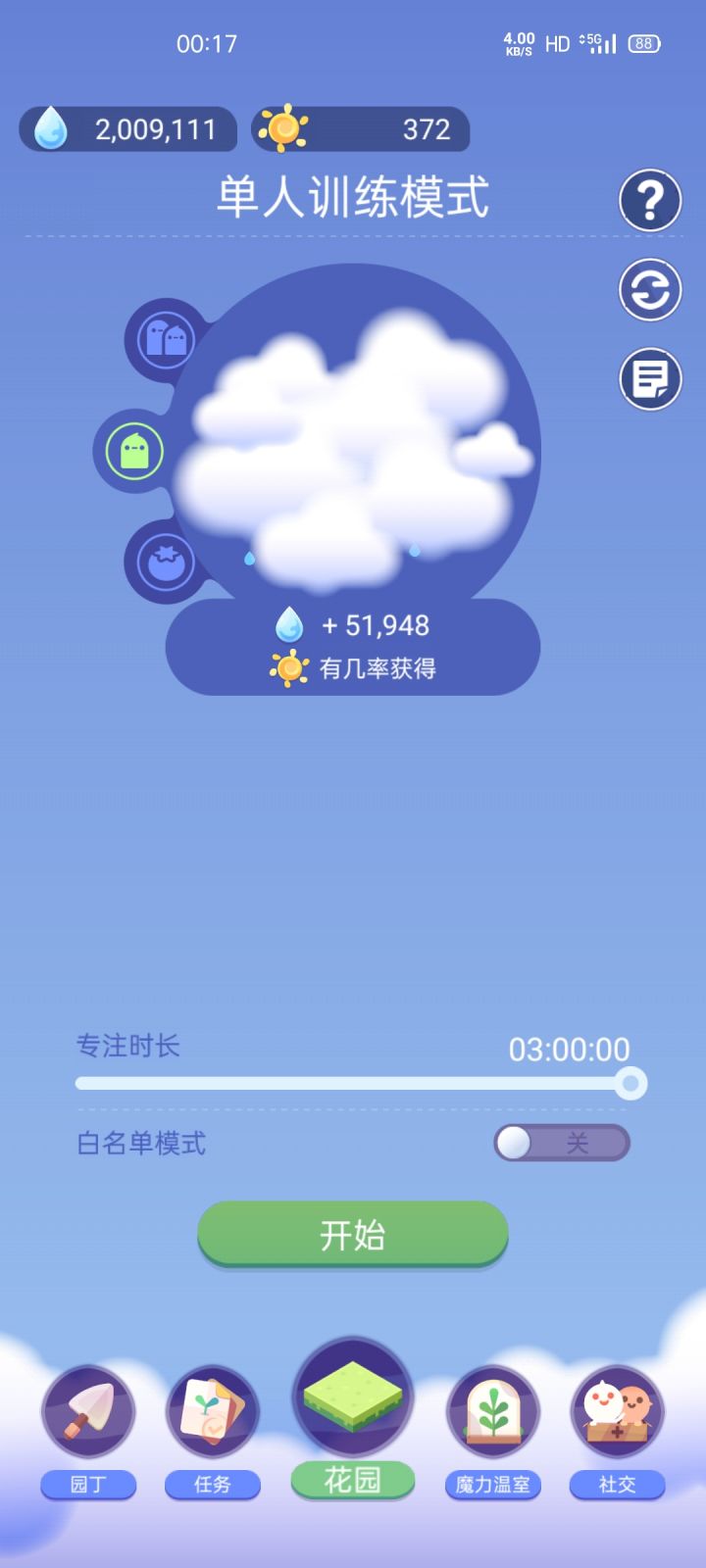Tap the water drop balance 2,009,111
The image size is (706, 1568).
coord(128,129)
